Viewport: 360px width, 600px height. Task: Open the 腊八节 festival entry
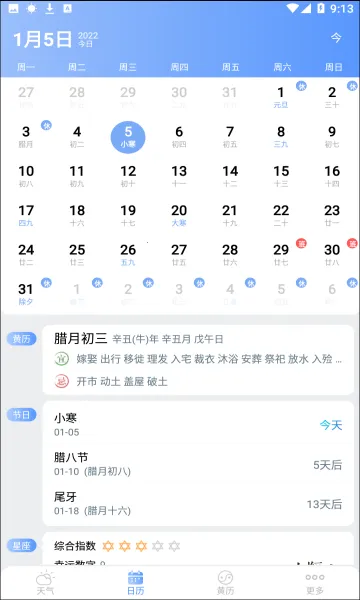point(198,464)
